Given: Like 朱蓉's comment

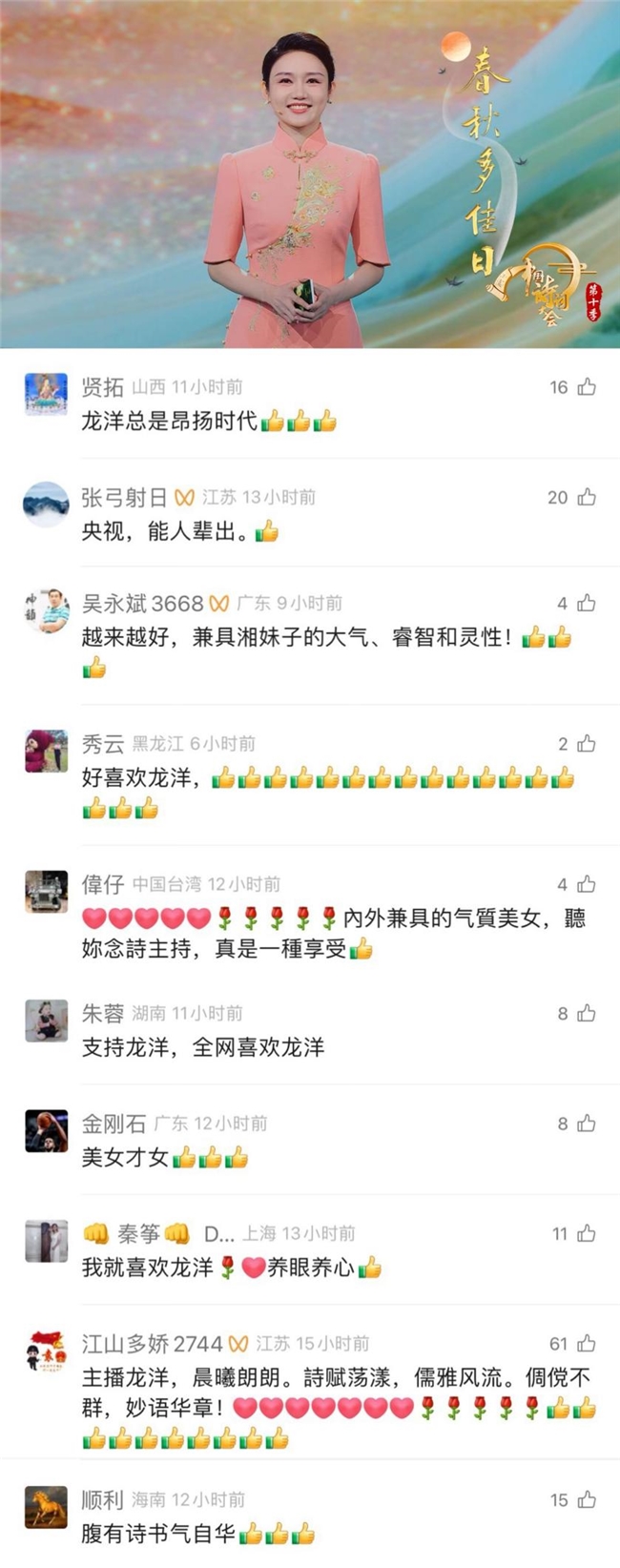Looking at the screenshot, I should [587, 1013].
